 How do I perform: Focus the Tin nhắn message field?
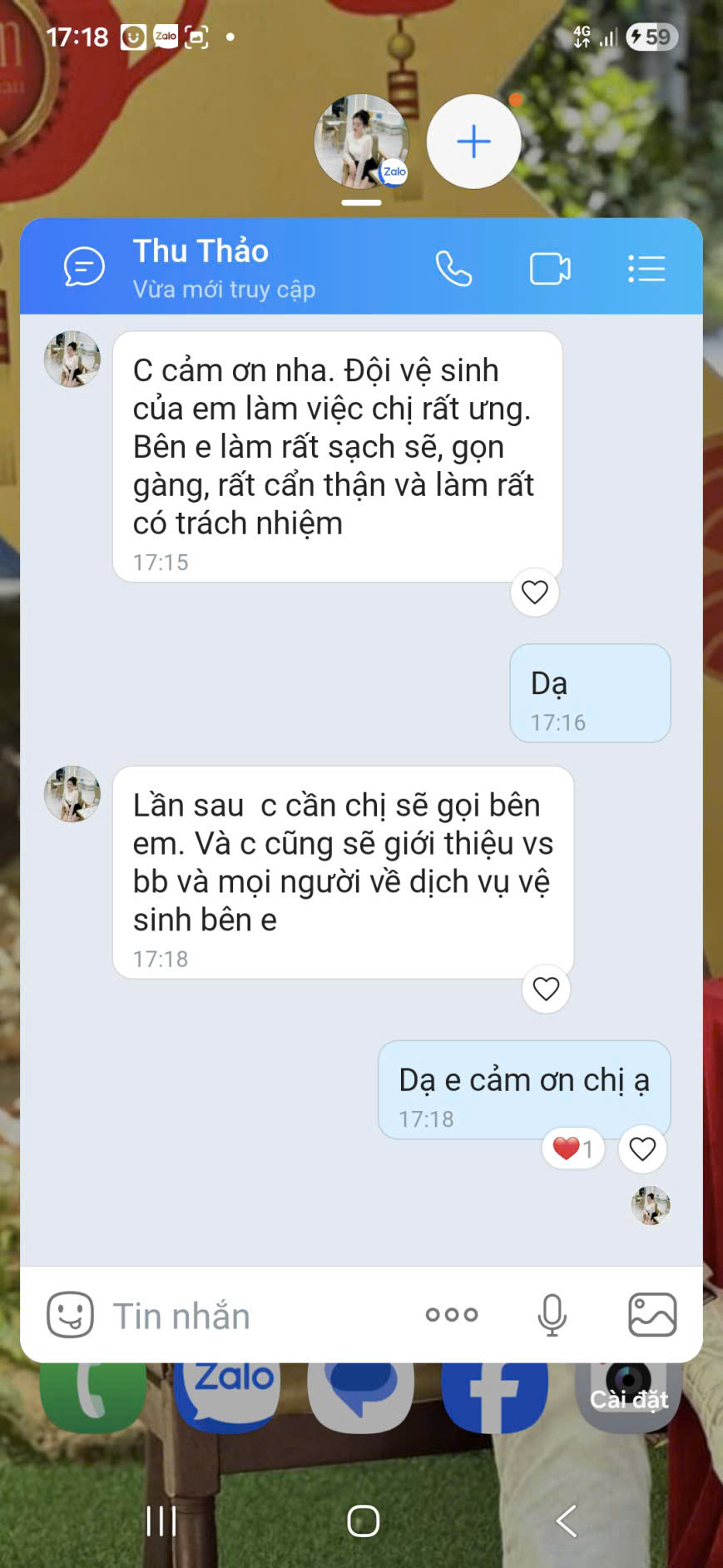tap(250, 1316)
